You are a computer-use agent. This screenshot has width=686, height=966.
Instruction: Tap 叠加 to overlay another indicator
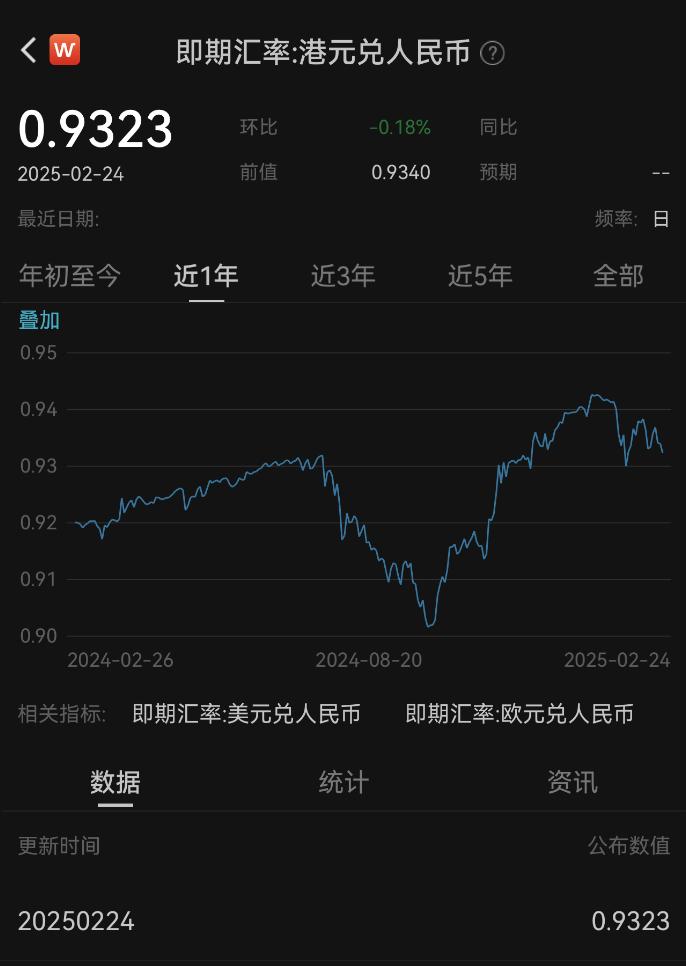click(40, 320)
